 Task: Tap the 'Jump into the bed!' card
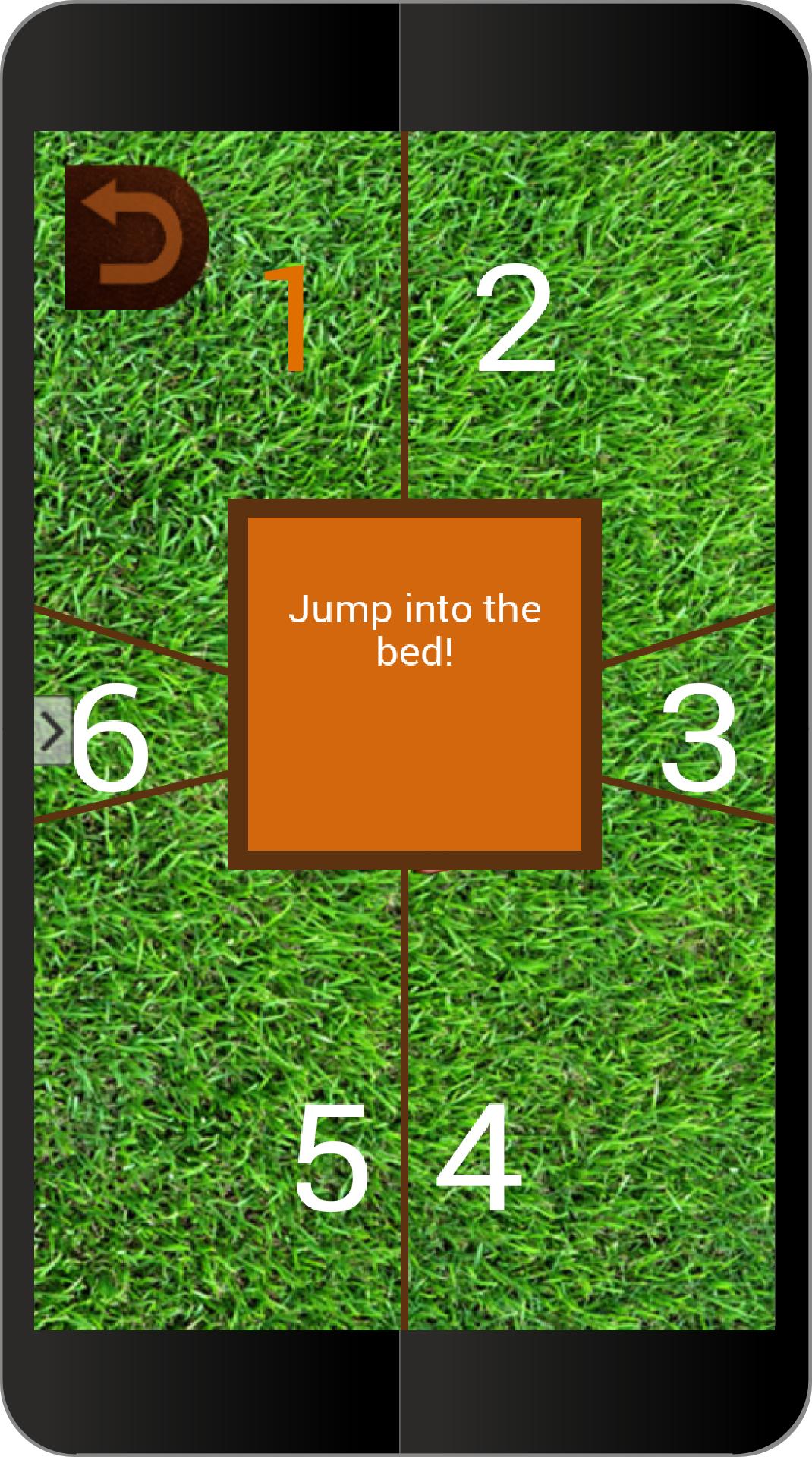point(414,683)
